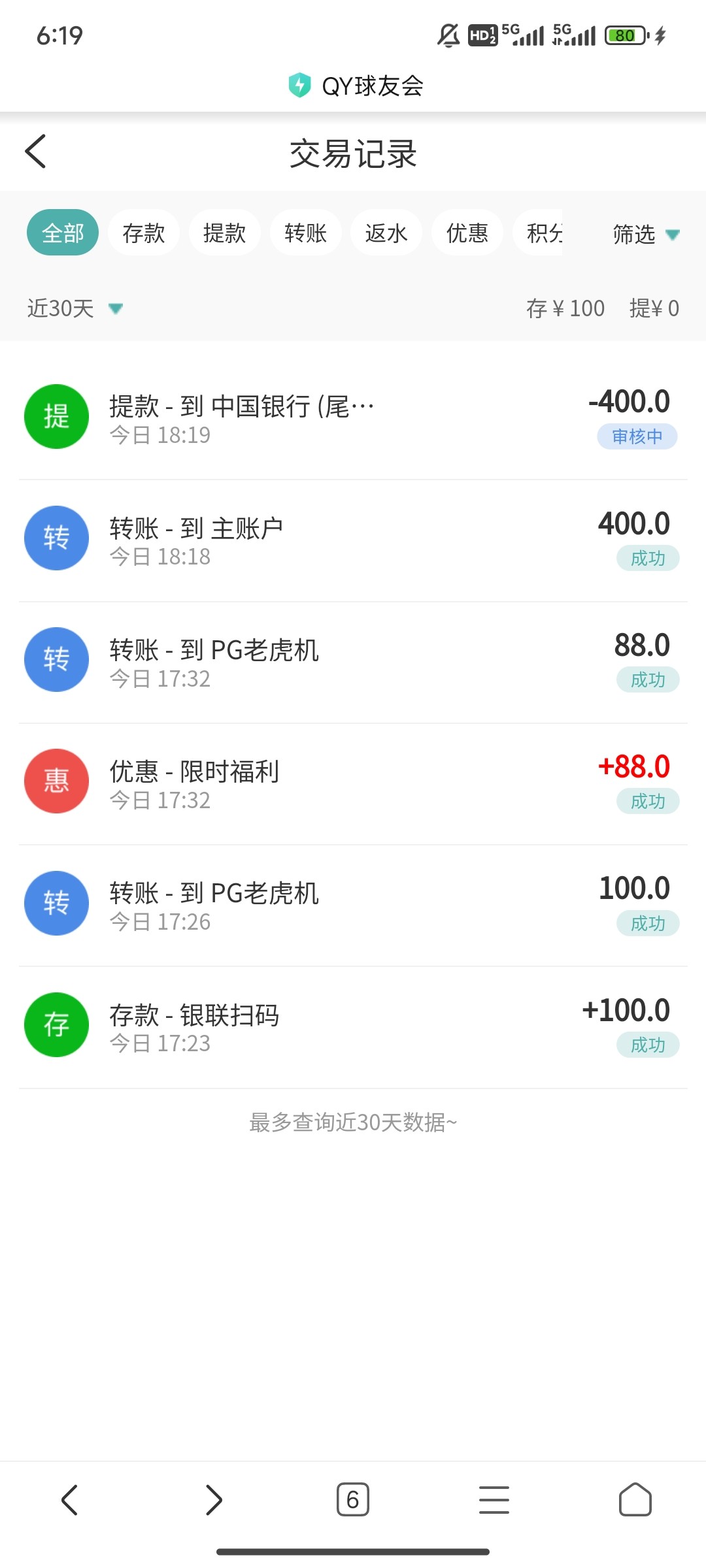Go to the browser home page
This screenshot has width=706, height=1568.
635,1499
